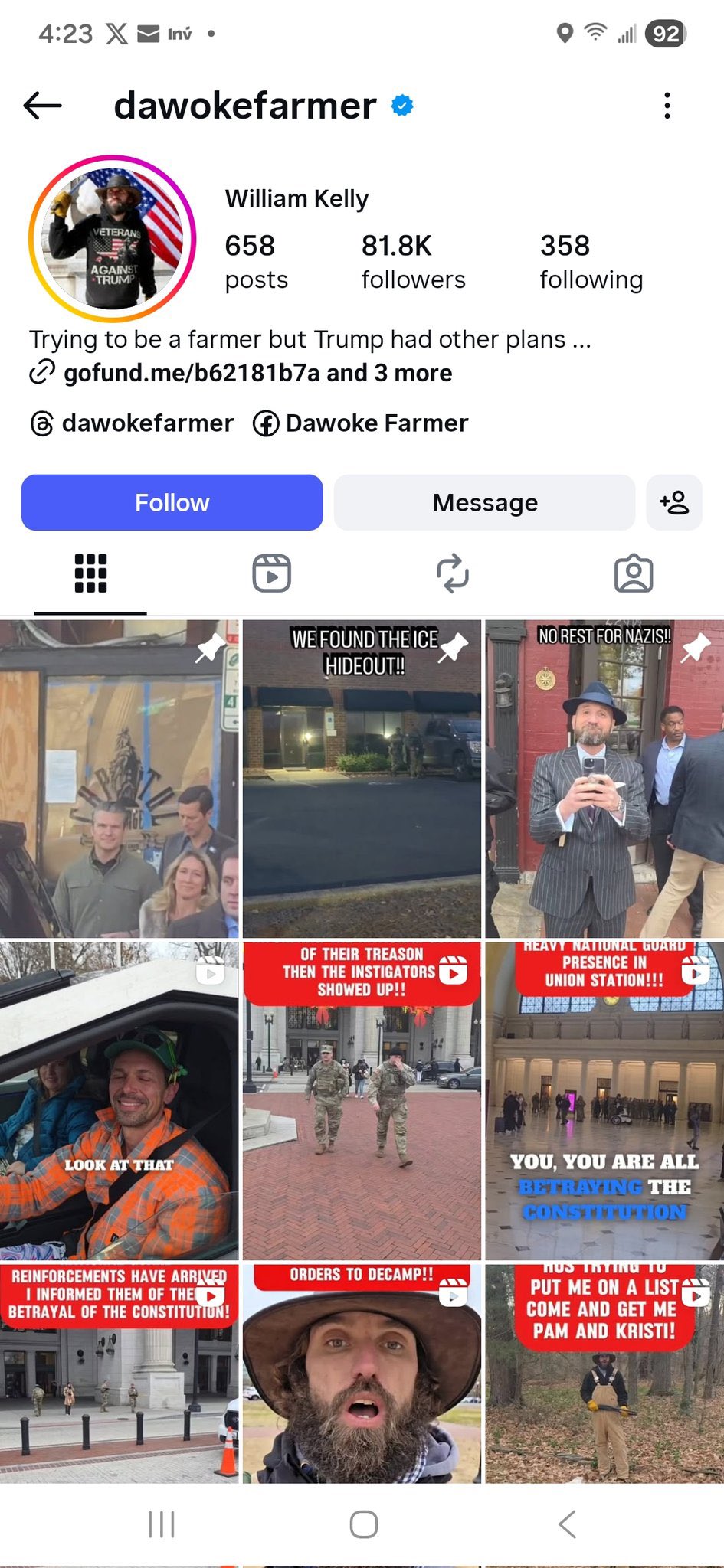724x1568 pixels.
Task: View dawokefarmer's story from profile picture
Action: tap(113, 238)
